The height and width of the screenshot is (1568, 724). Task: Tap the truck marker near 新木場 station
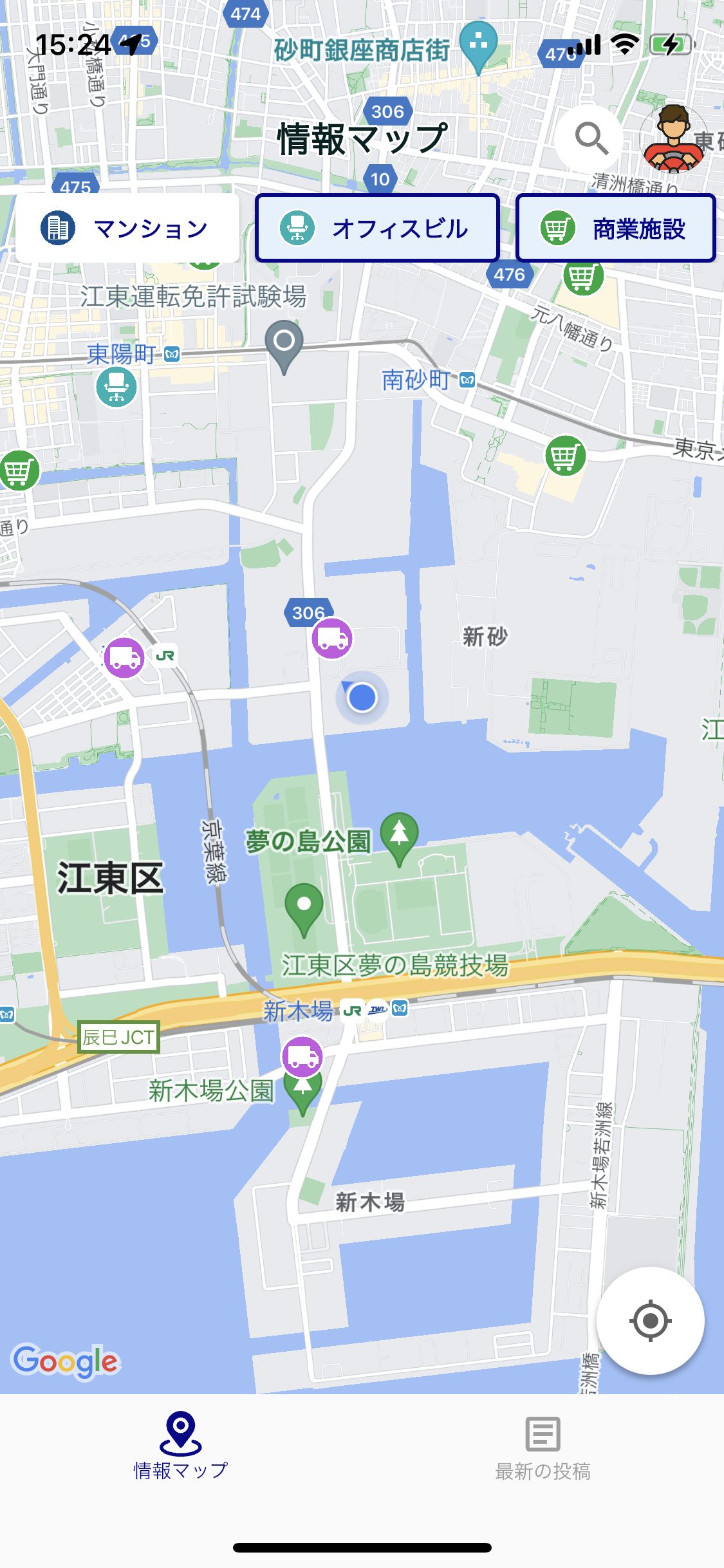[302, 1056]
